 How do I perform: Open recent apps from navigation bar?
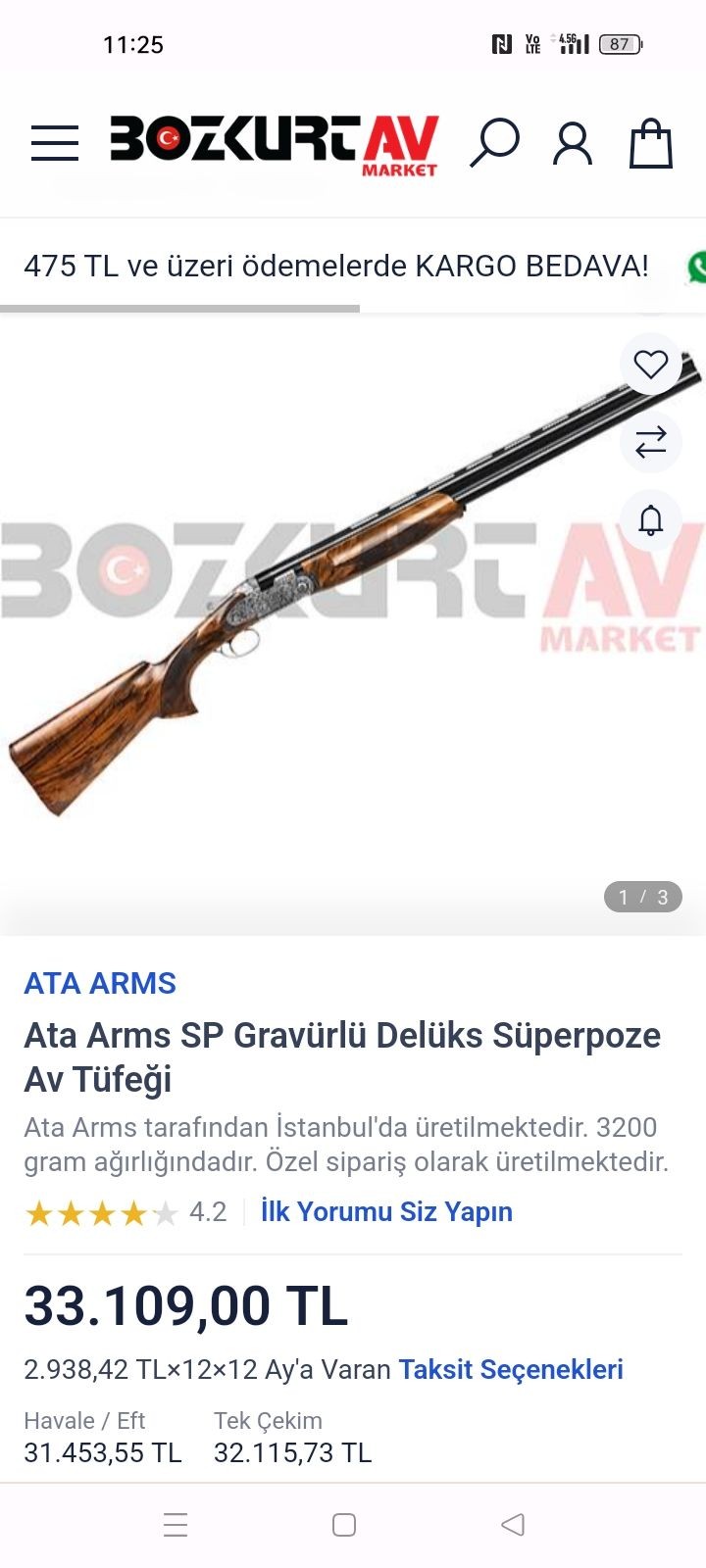click(176, 1525)
